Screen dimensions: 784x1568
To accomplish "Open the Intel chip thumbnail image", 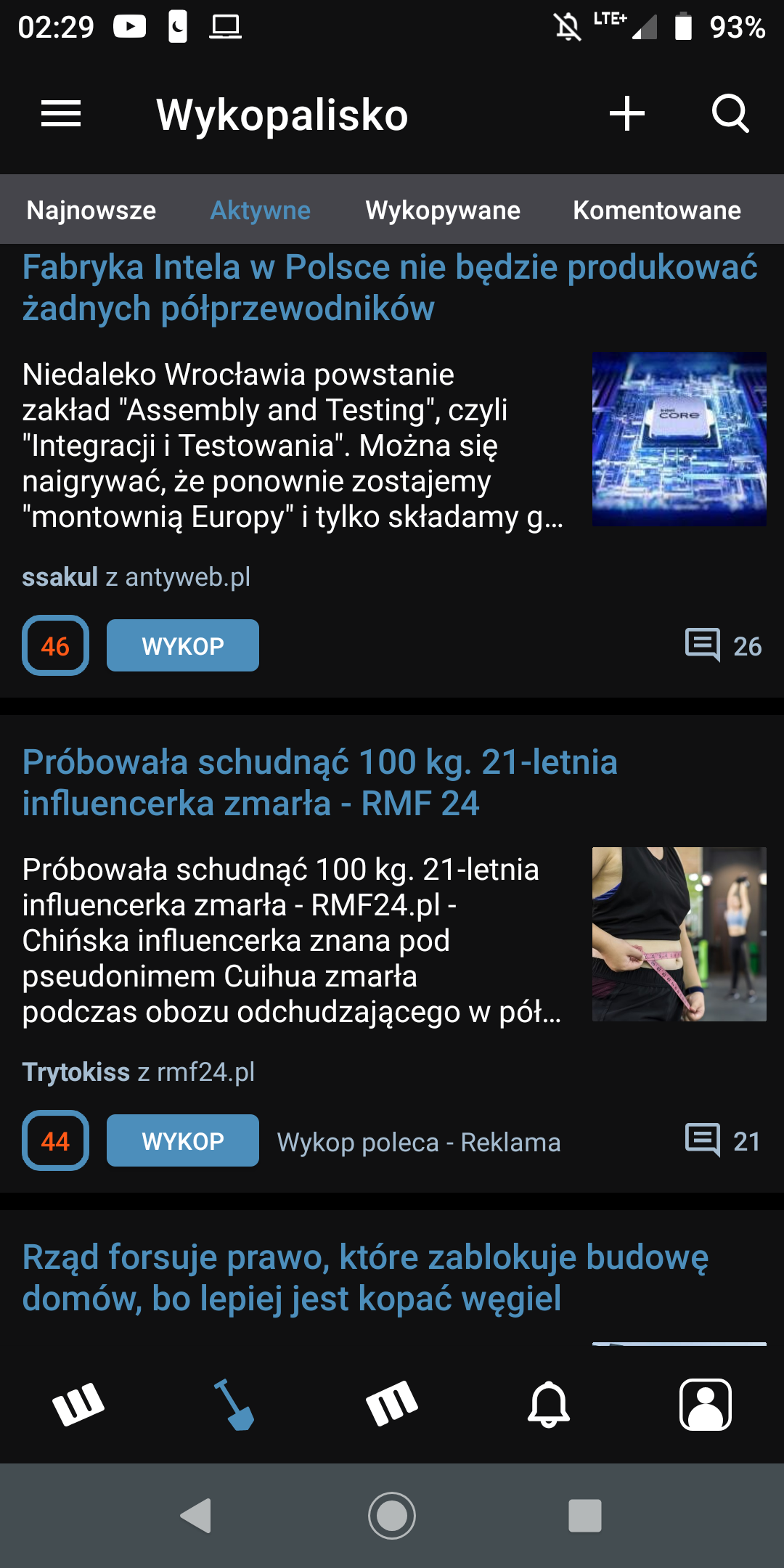I will 679,439.
